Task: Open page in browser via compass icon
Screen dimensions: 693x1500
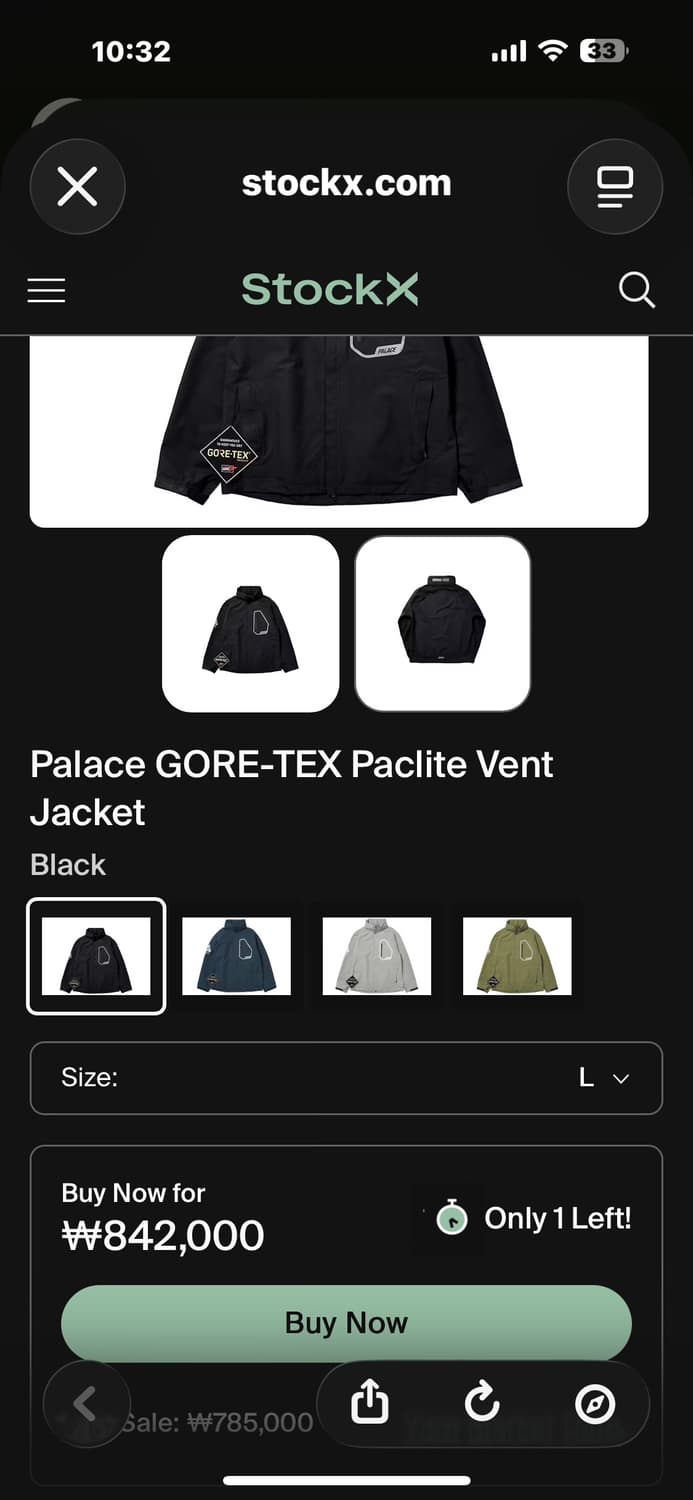Action: click(595, 1404)
